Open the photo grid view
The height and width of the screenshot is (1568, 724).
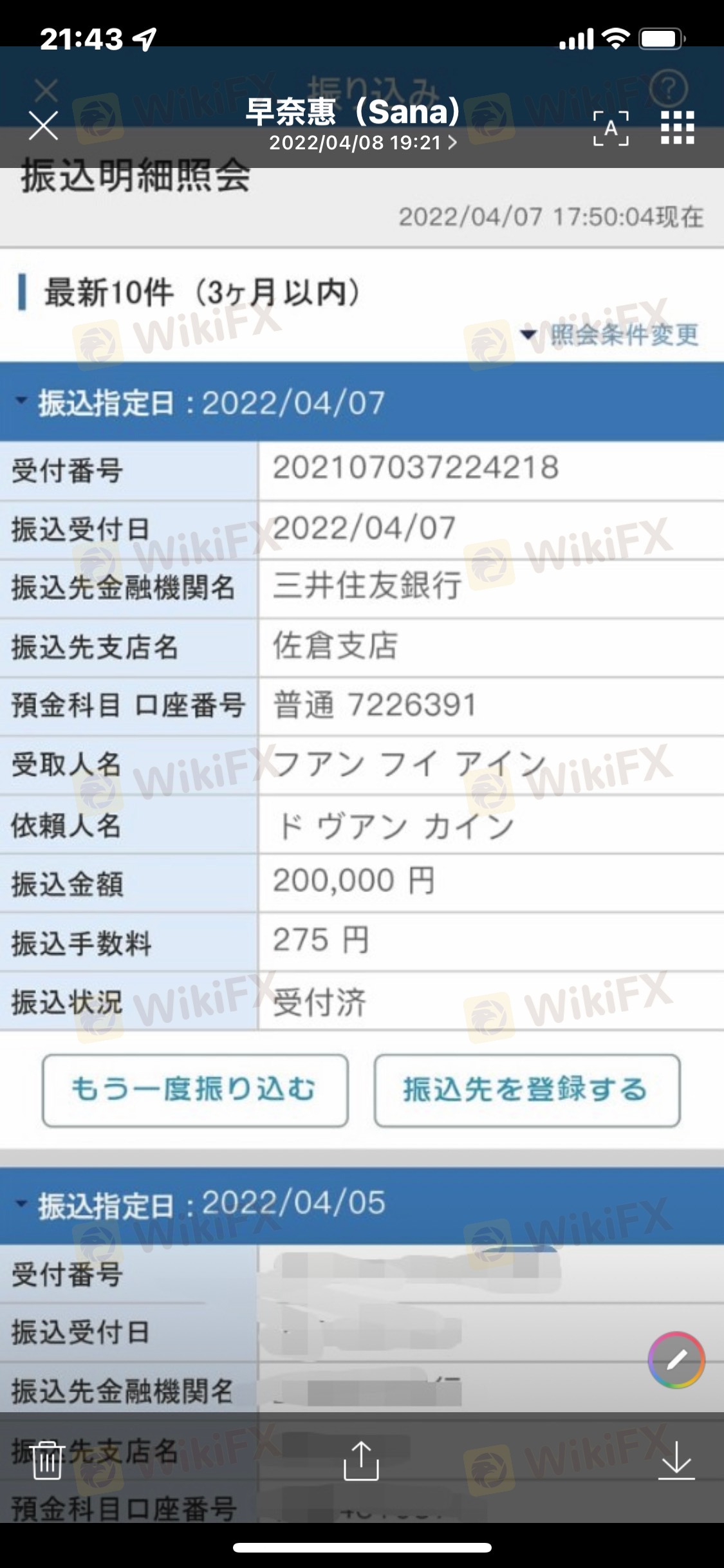coord(678,127)
